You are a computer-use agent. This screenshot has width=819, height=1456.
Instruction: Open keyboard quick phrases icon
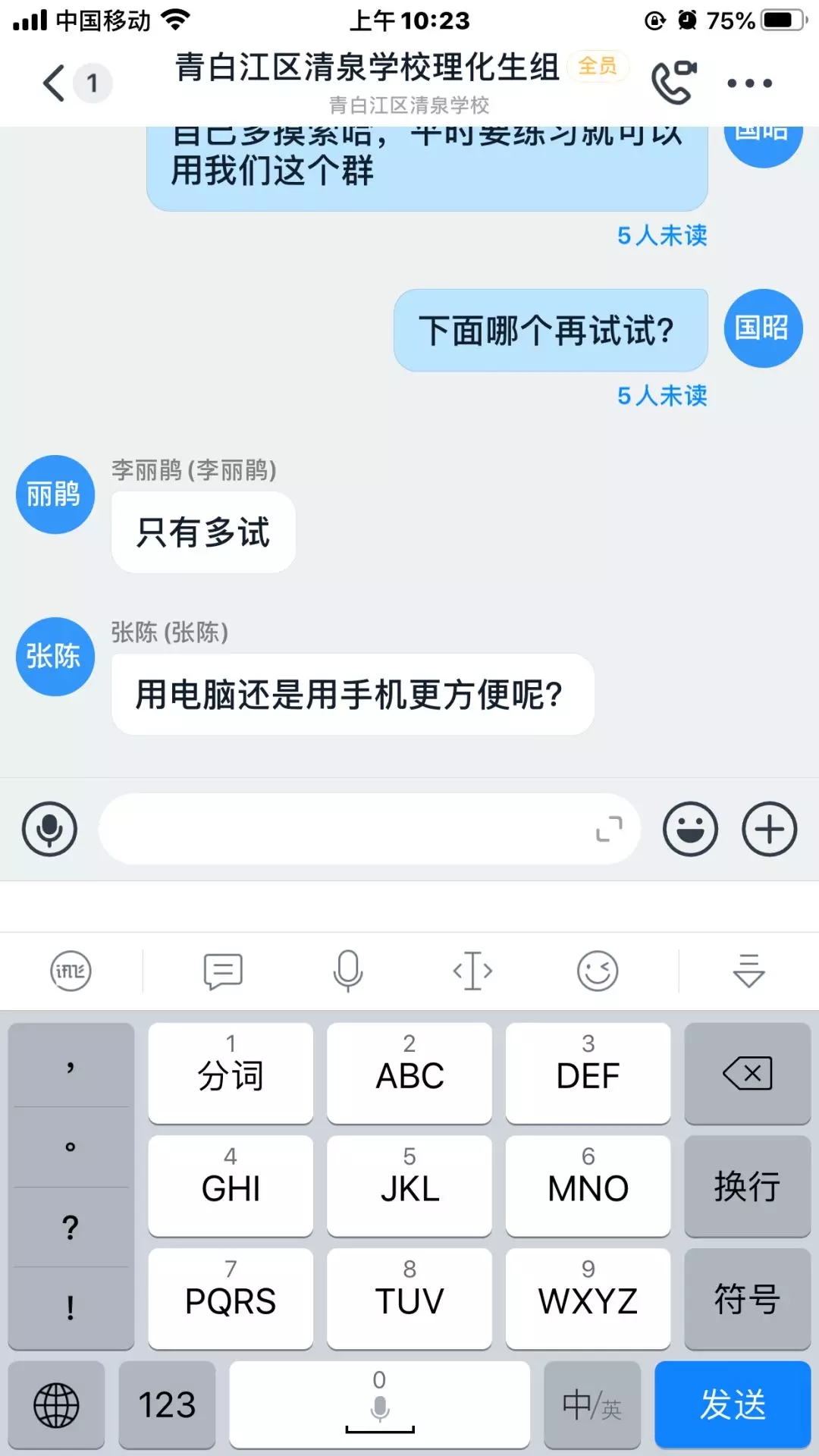point(223,971)
